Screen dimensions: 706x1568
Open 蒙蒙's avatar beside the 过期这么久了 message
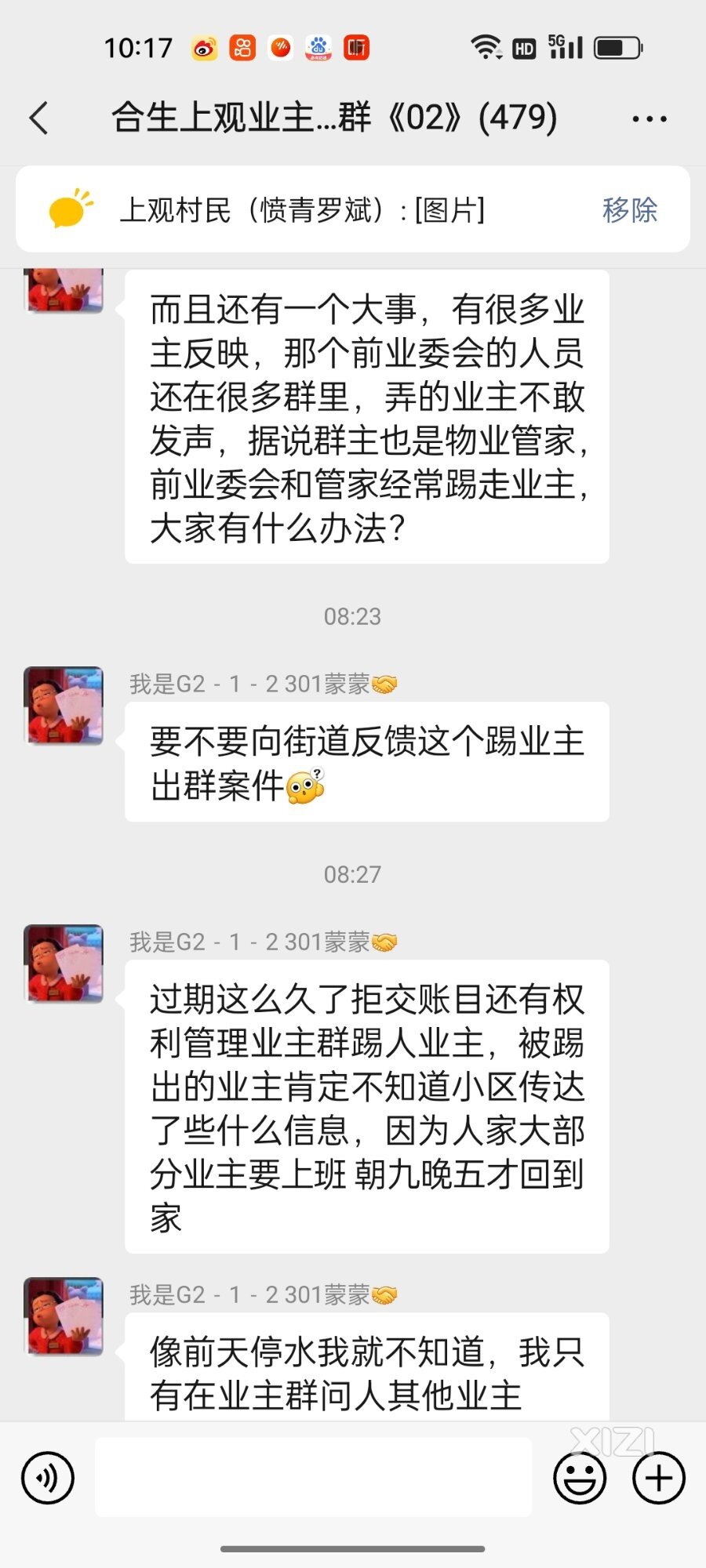pyautogui.click(x=64, y=964)
